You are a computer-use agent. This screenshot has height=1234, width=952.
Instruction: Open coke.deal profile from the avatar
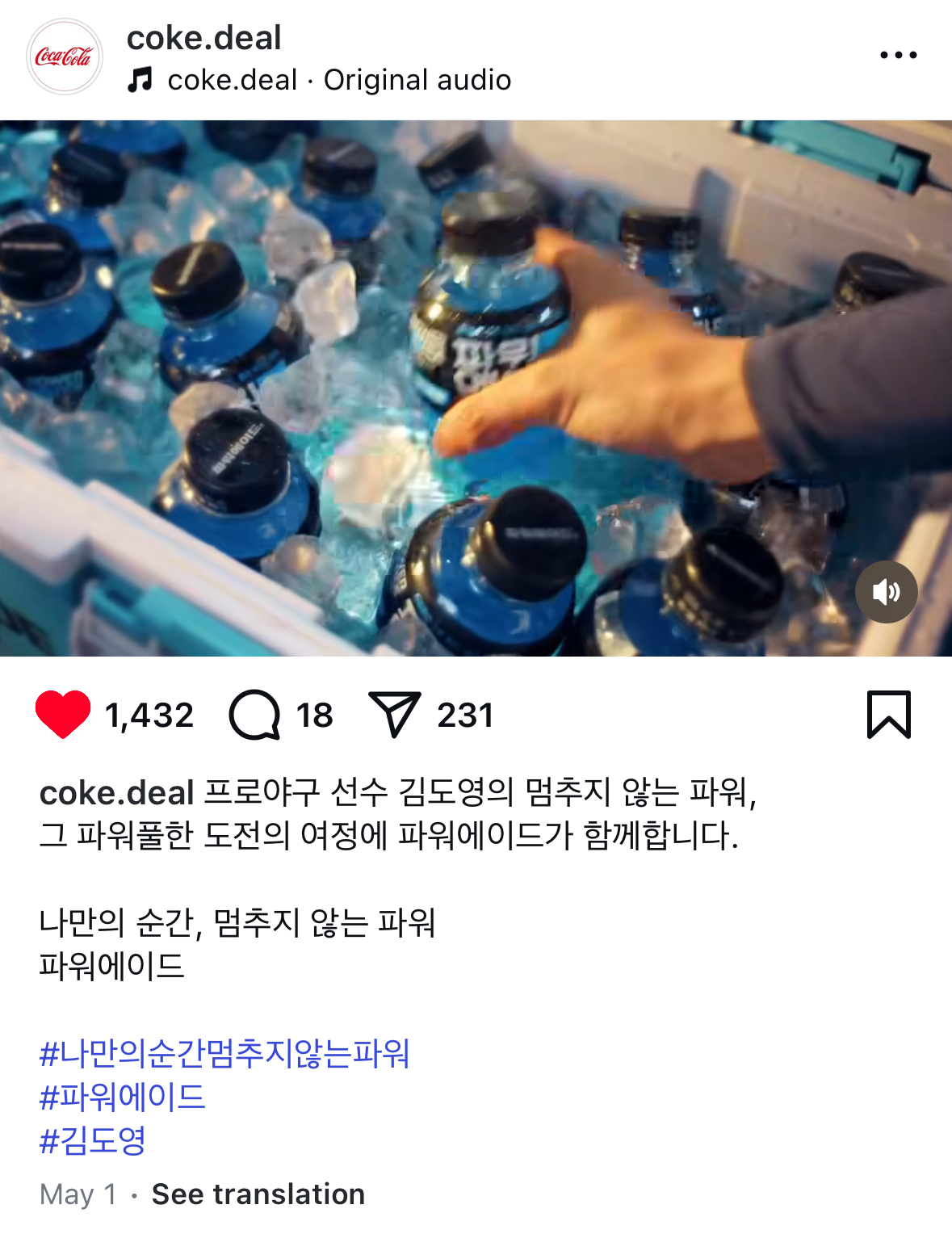click(x=65, y=57)
